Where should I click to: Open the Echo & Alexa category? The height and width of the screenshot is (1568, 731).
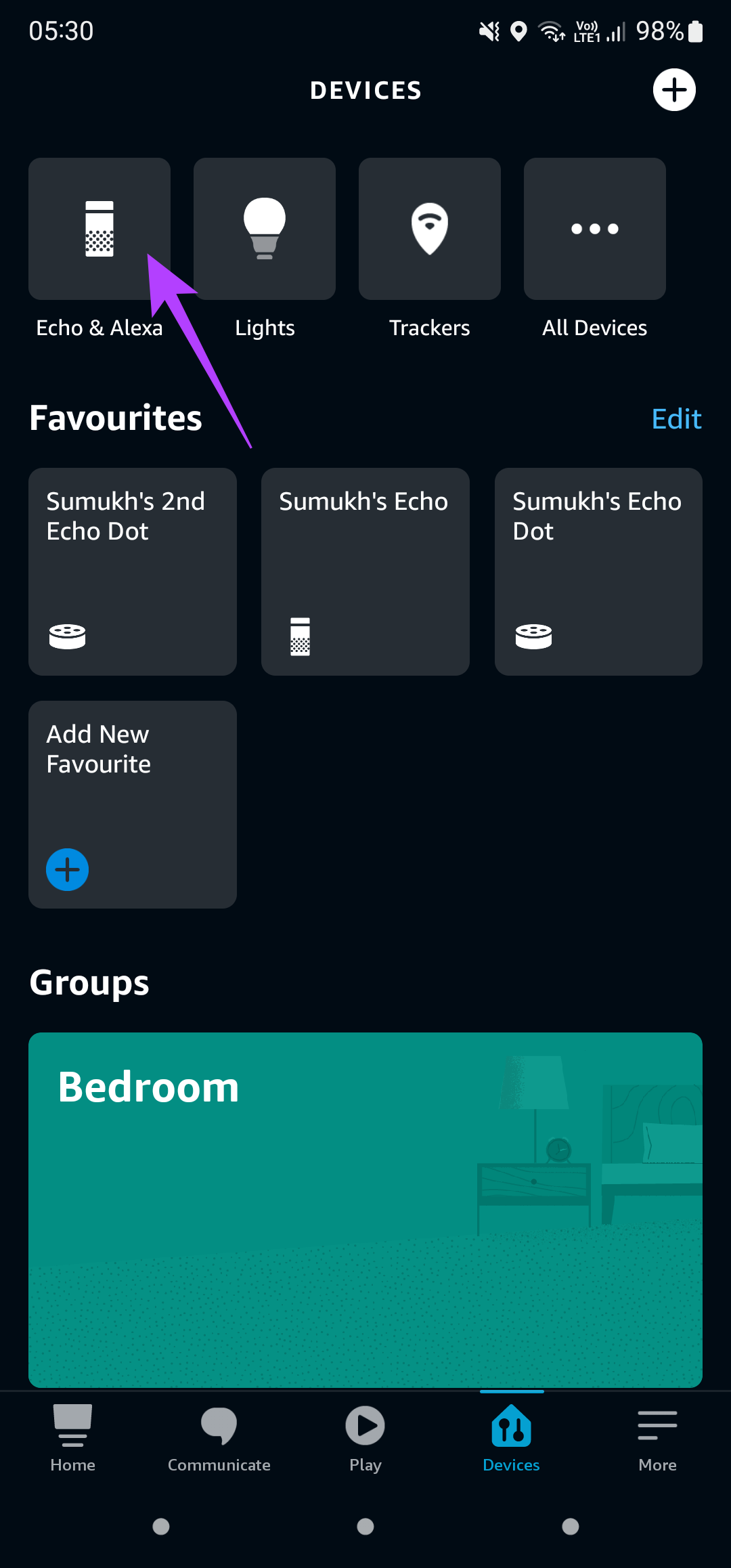tap(99, 229)
